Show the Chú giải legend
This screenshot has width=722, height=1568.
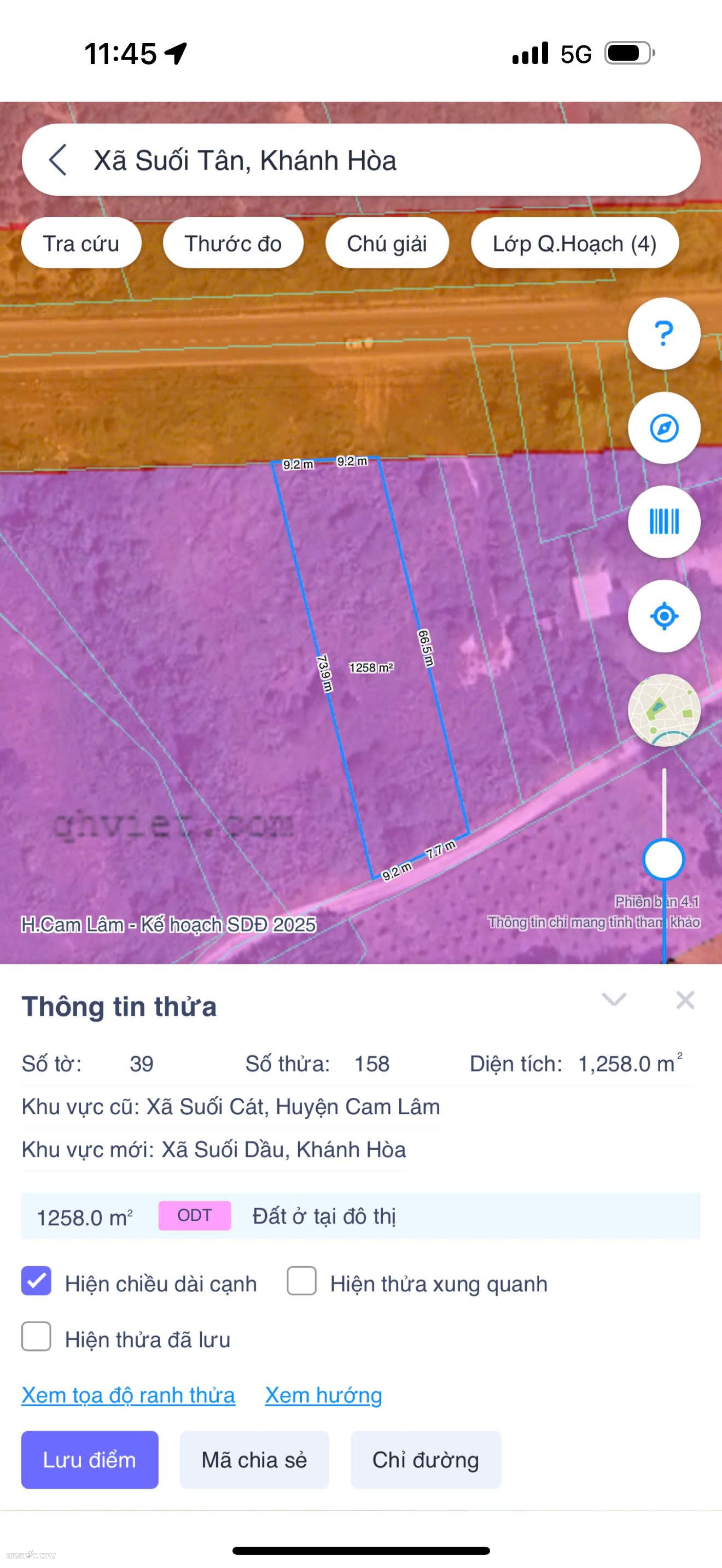(387, 244)
